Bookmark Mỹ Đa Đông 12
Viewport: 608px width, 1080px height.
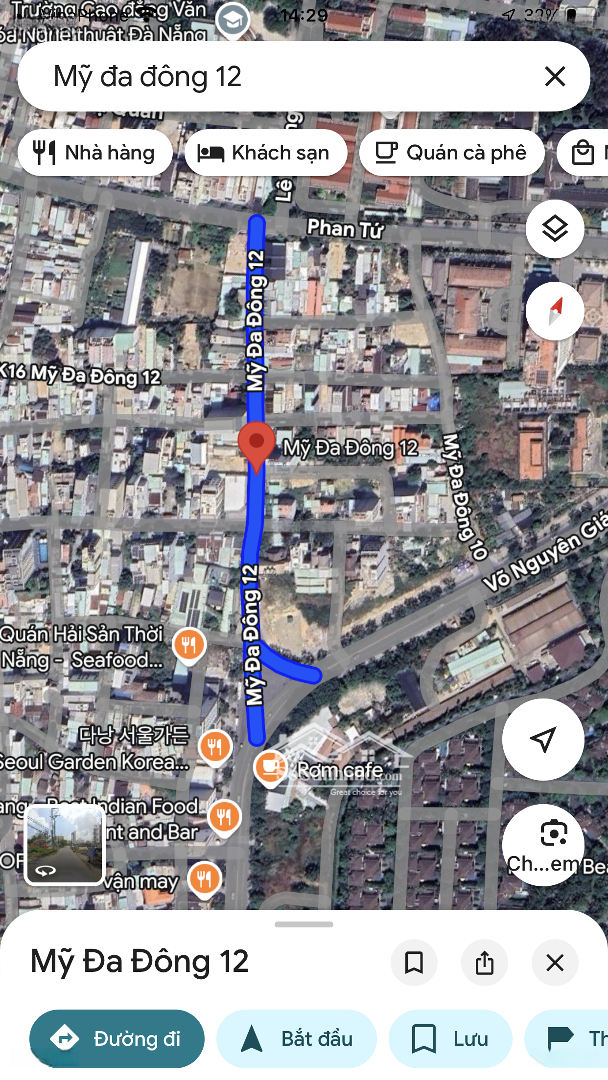(414, 962)
